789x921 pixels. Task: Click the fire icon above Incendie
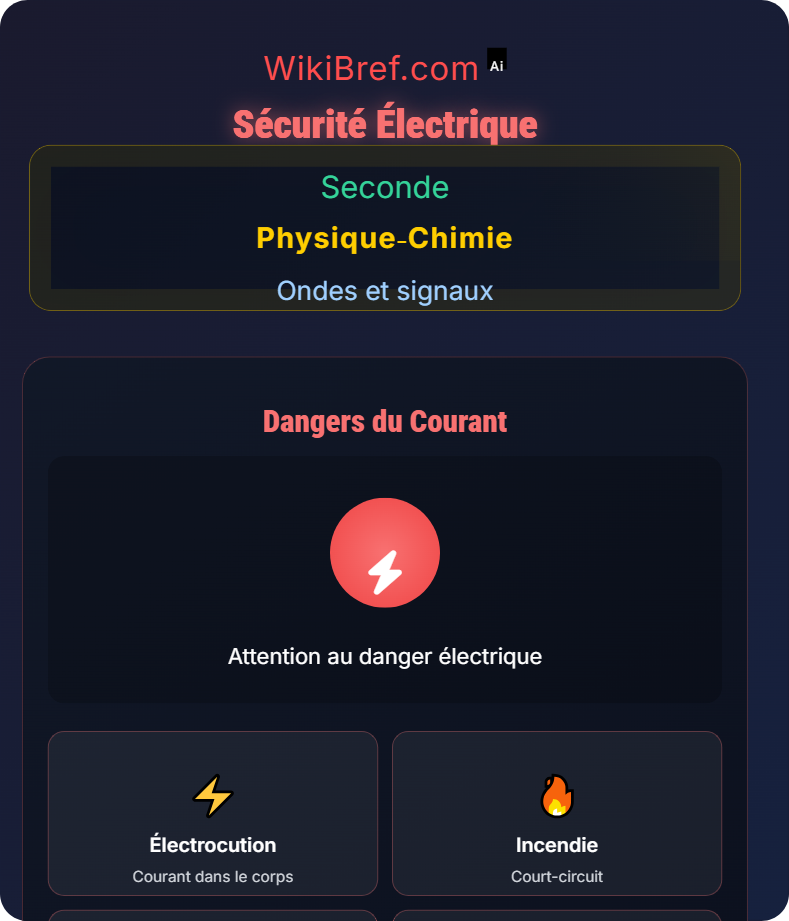(x=556, y=794)
